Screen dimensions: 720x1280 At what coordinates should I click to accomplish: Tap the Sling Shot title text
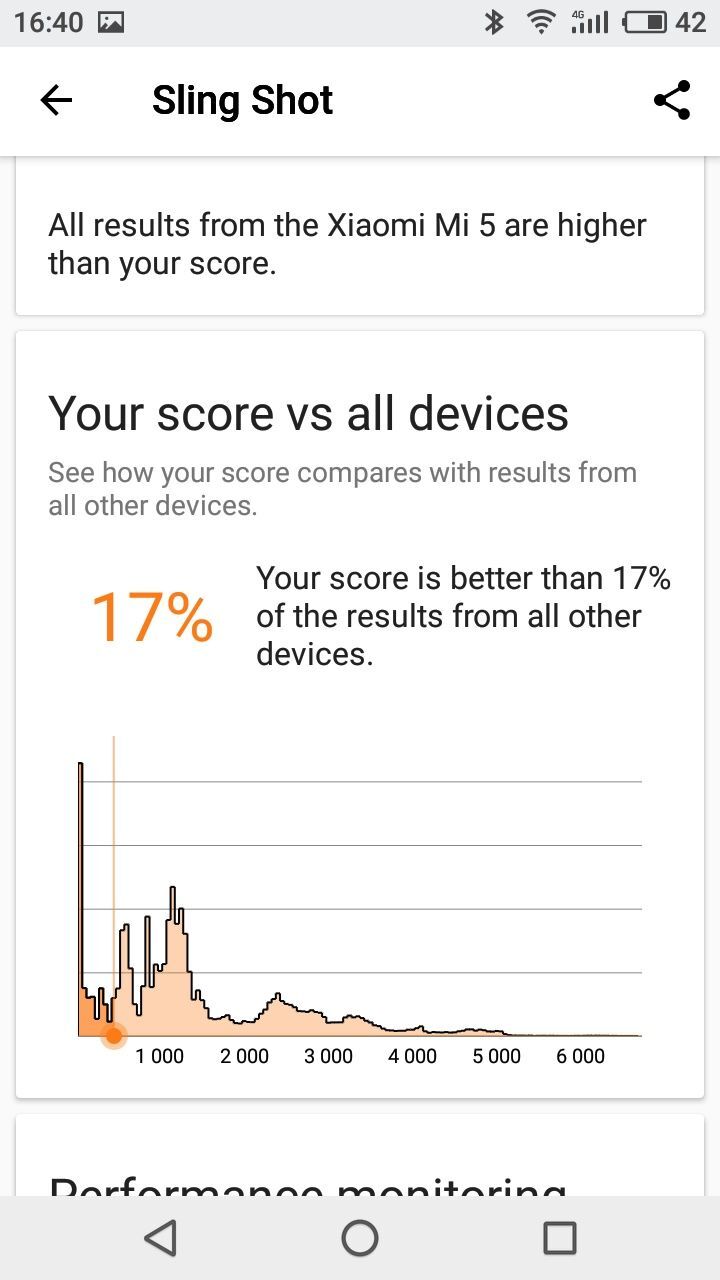(241, 100)
